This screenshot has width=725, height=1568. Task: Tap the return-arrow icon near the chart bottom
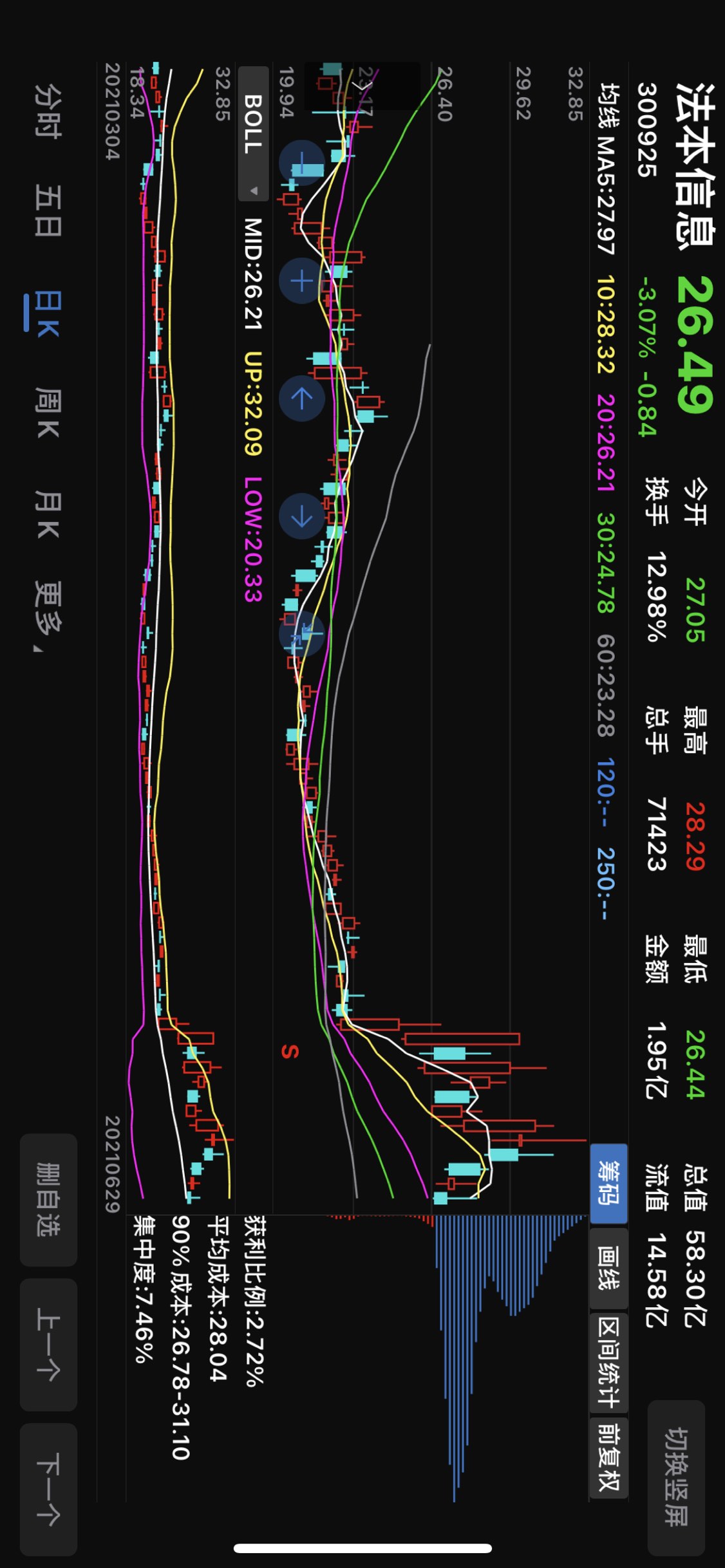coord(301,634)
